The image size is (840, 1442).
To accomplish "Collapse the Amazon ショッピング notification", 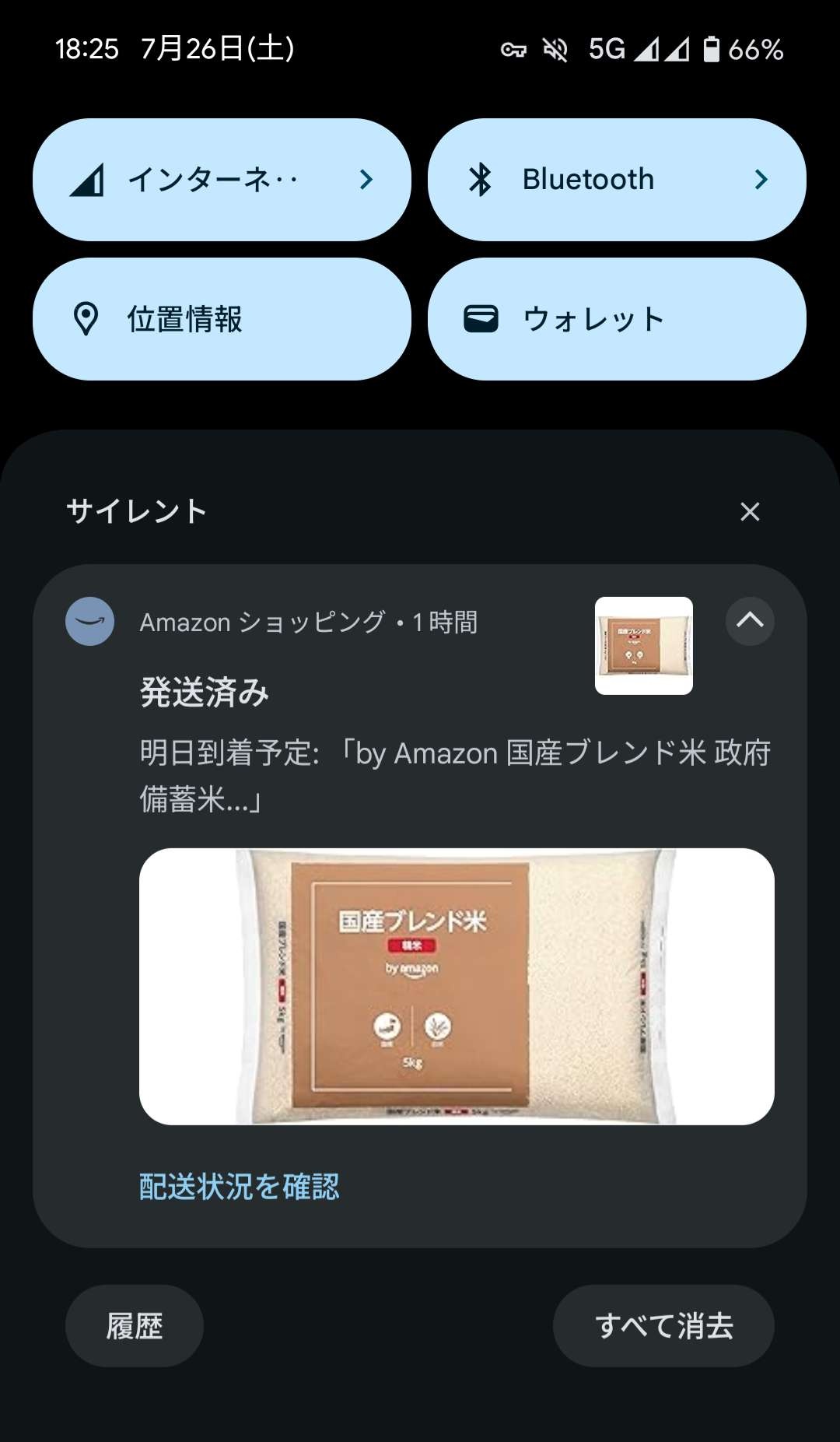I will 749,621.
